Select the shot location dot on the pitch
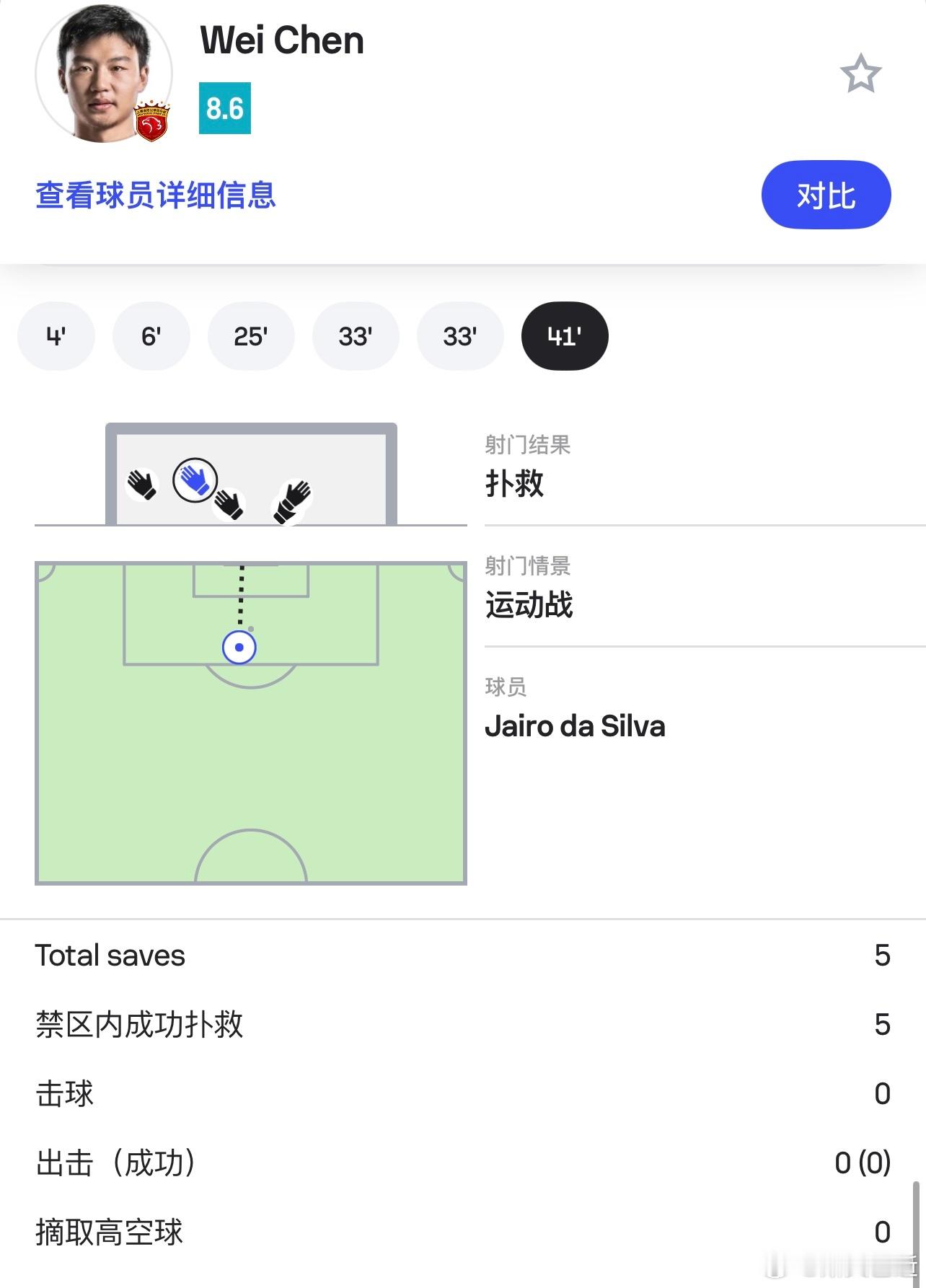The height and width of the screenshot is (1288, 926). (x=240, y=648)
